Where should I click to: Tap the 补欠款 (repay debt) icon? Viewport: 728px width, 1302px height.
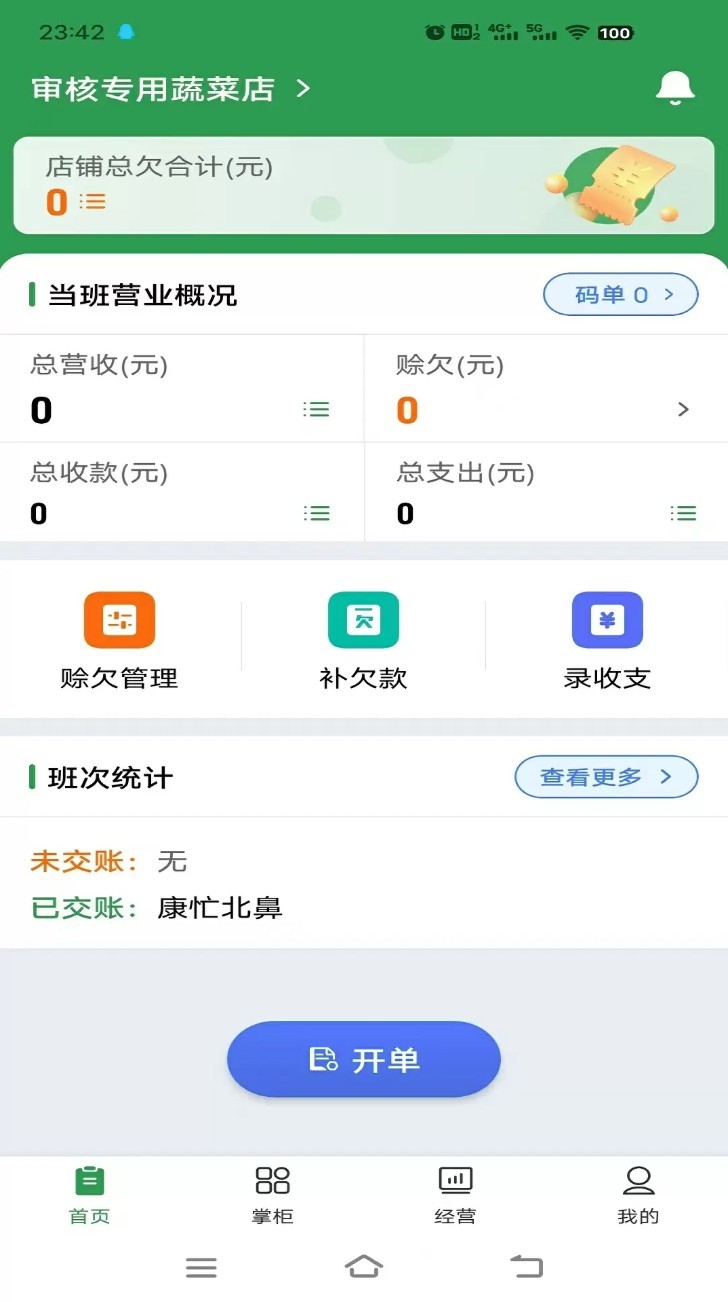(x=363, y=620)
